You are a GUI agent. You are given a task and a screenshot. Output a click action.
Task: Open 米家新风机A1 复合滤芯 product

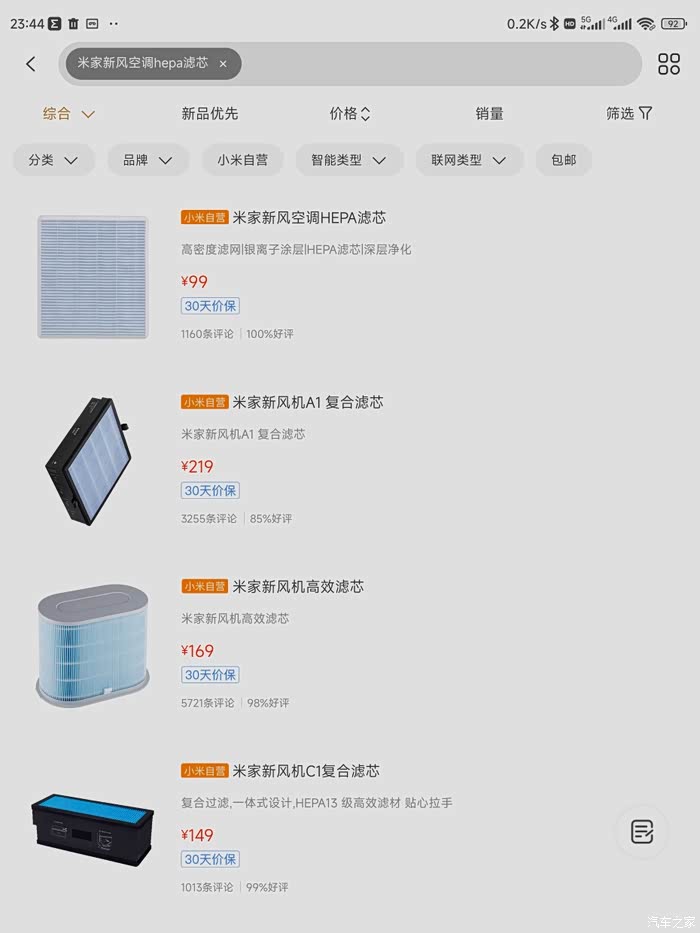coord(350,461)
